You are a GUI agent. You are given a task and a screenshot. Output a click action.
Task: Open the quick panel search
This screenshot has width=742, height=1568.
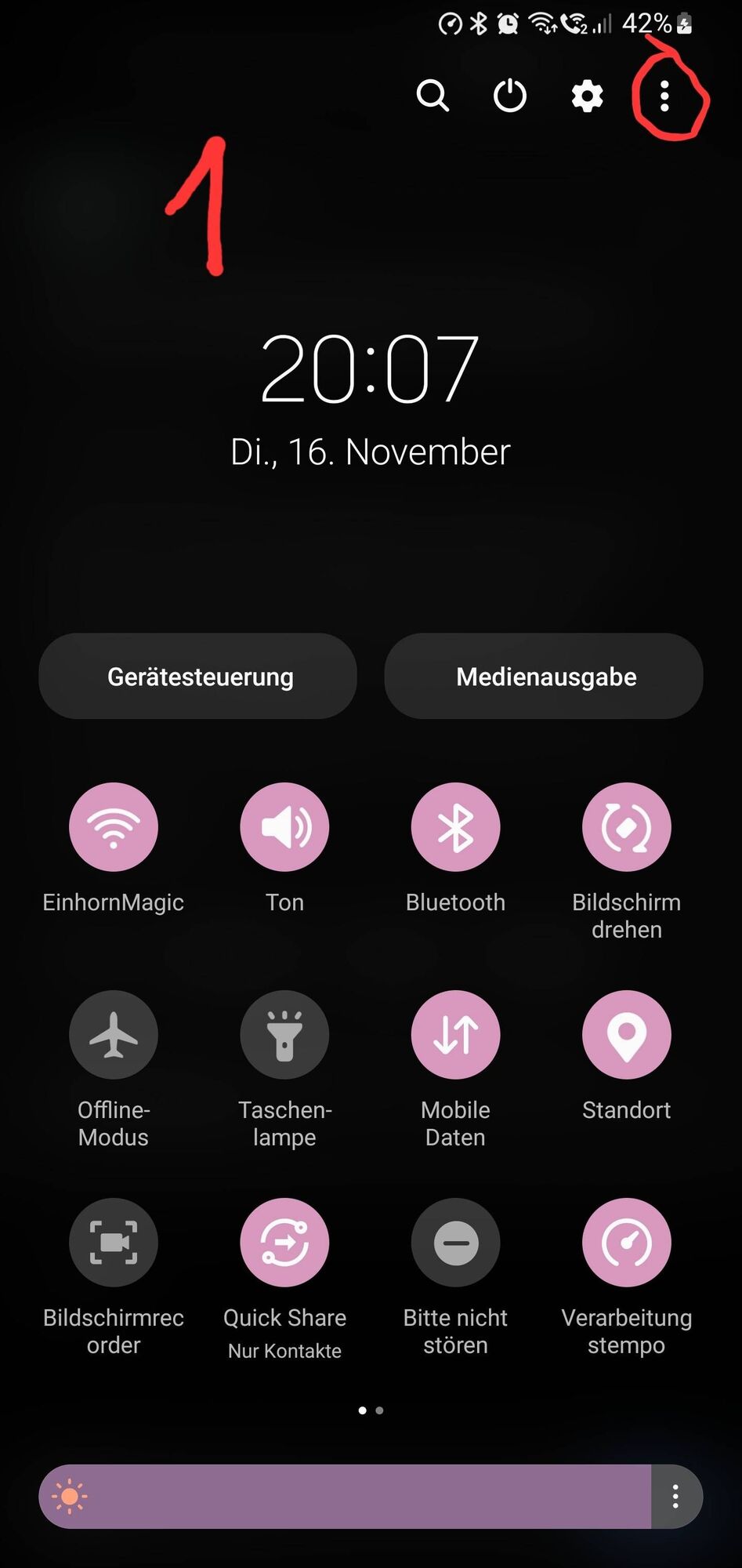pyautogui.click(x=432, y=96)
